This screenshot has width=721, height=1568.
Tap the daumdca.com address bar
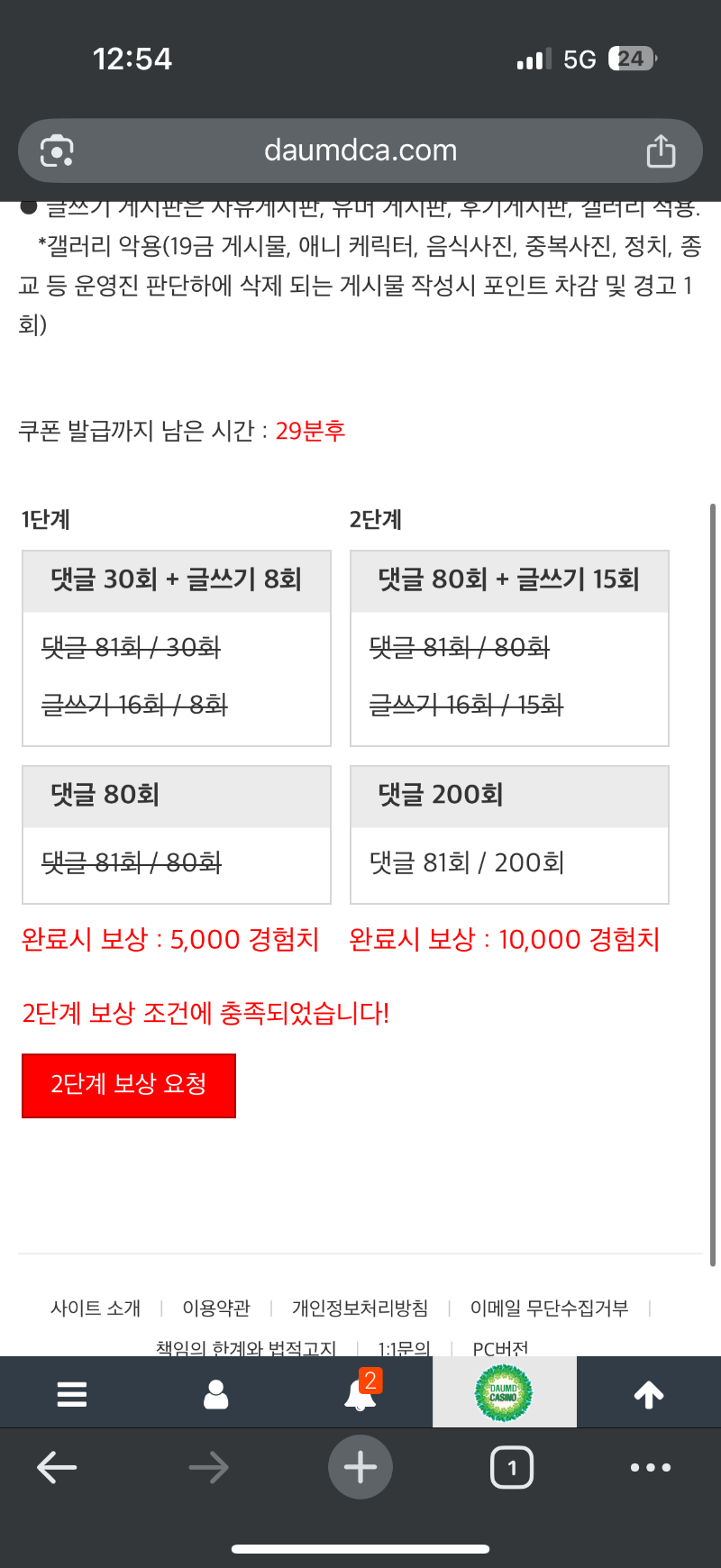[360, 150]
